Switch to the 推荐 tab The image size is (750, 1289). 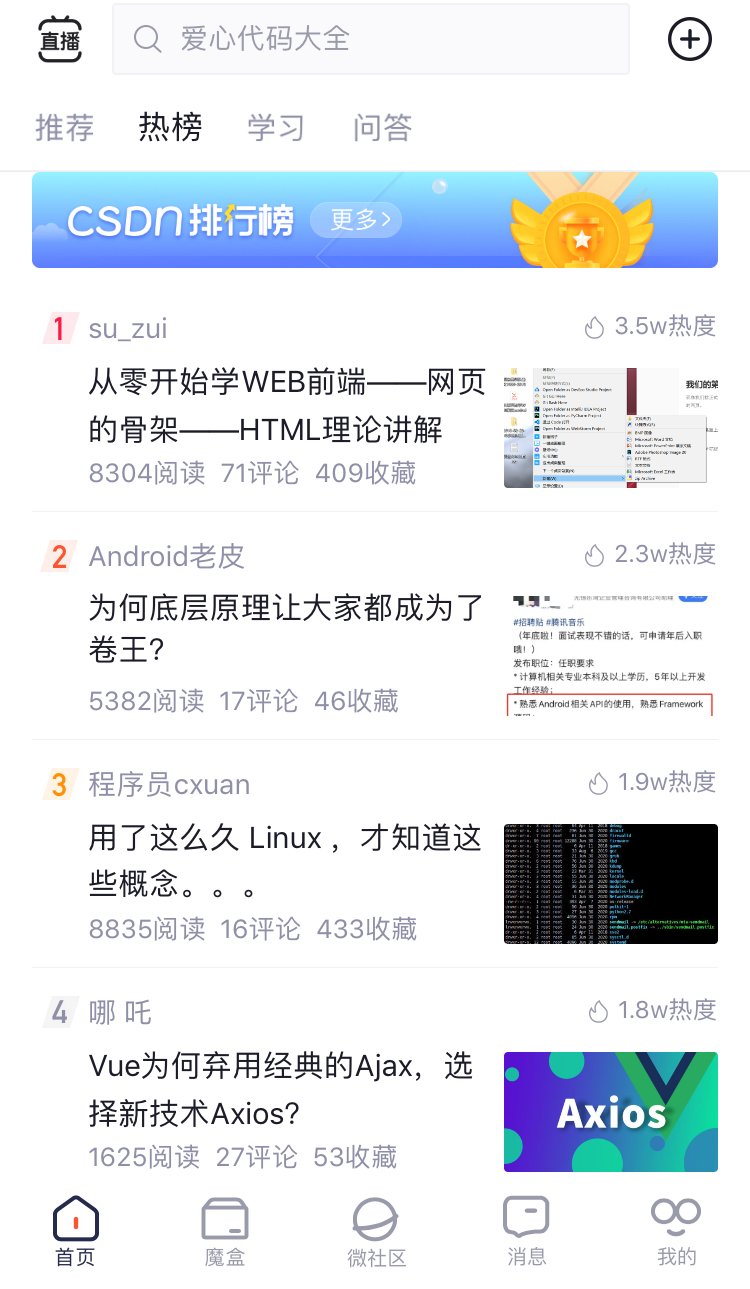click(65, 128)
